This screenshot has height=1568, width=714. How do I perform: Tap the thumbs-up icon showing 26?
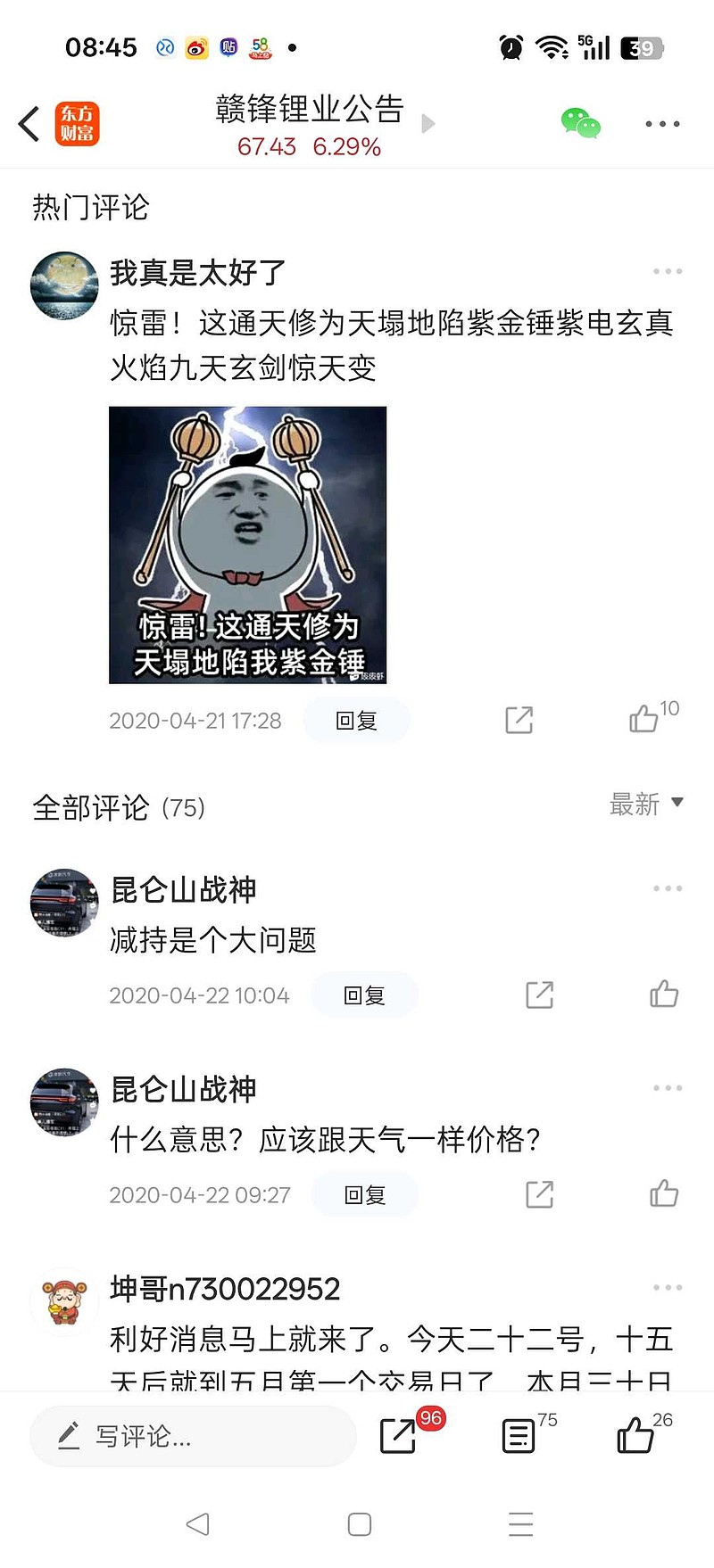click(635, 1436)
